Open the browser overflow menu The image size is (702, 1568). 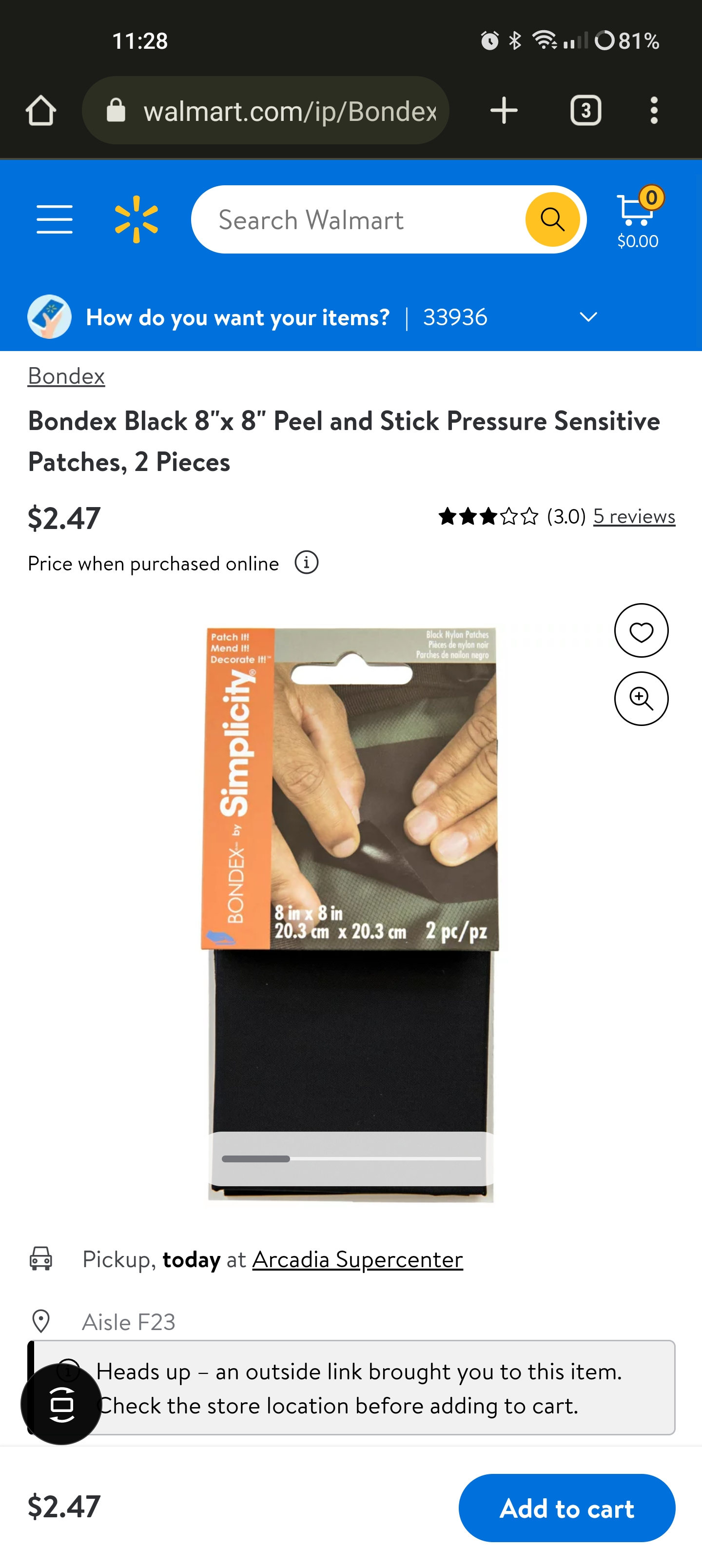point(654,111)
